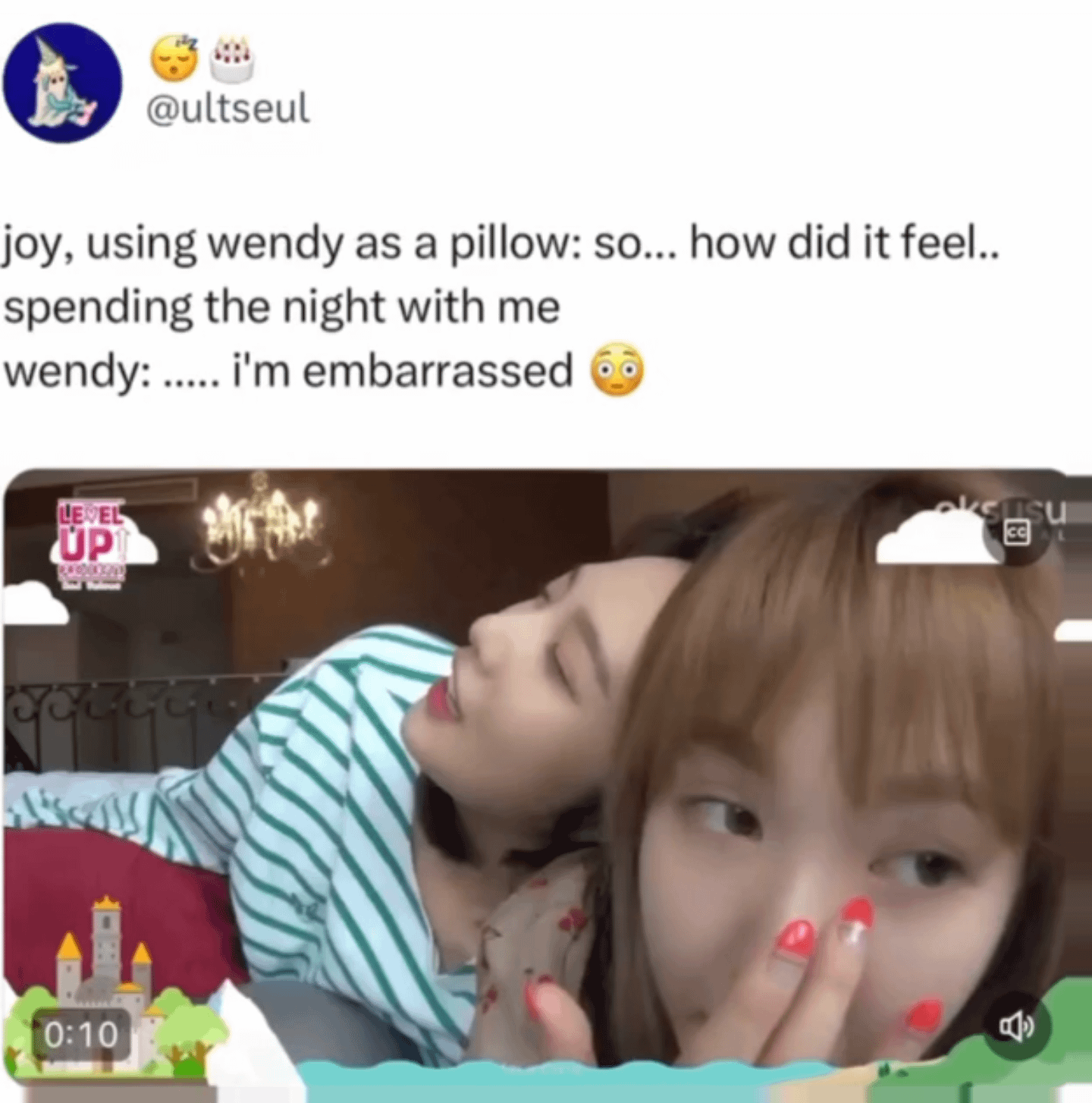Toggle closed captions on the video
This screenshot has width=1092, height=1103.
[1016, 533]
